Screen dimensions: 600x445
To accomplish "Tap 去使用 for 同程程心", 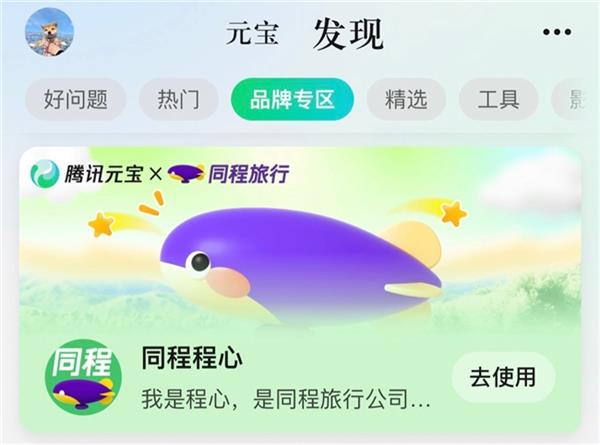I will click(503, 377).
